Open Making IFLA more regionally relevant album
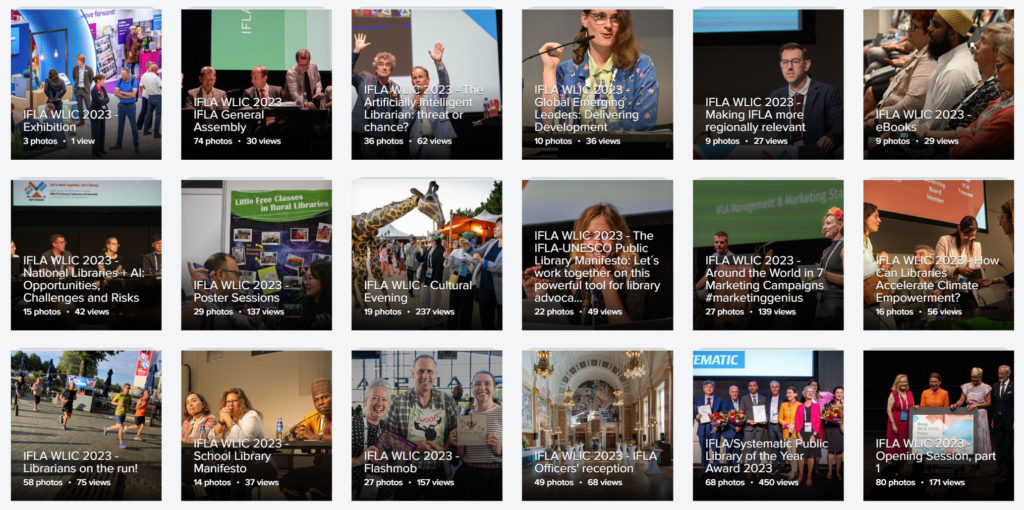1024x510 pixels. coord(767,85)
